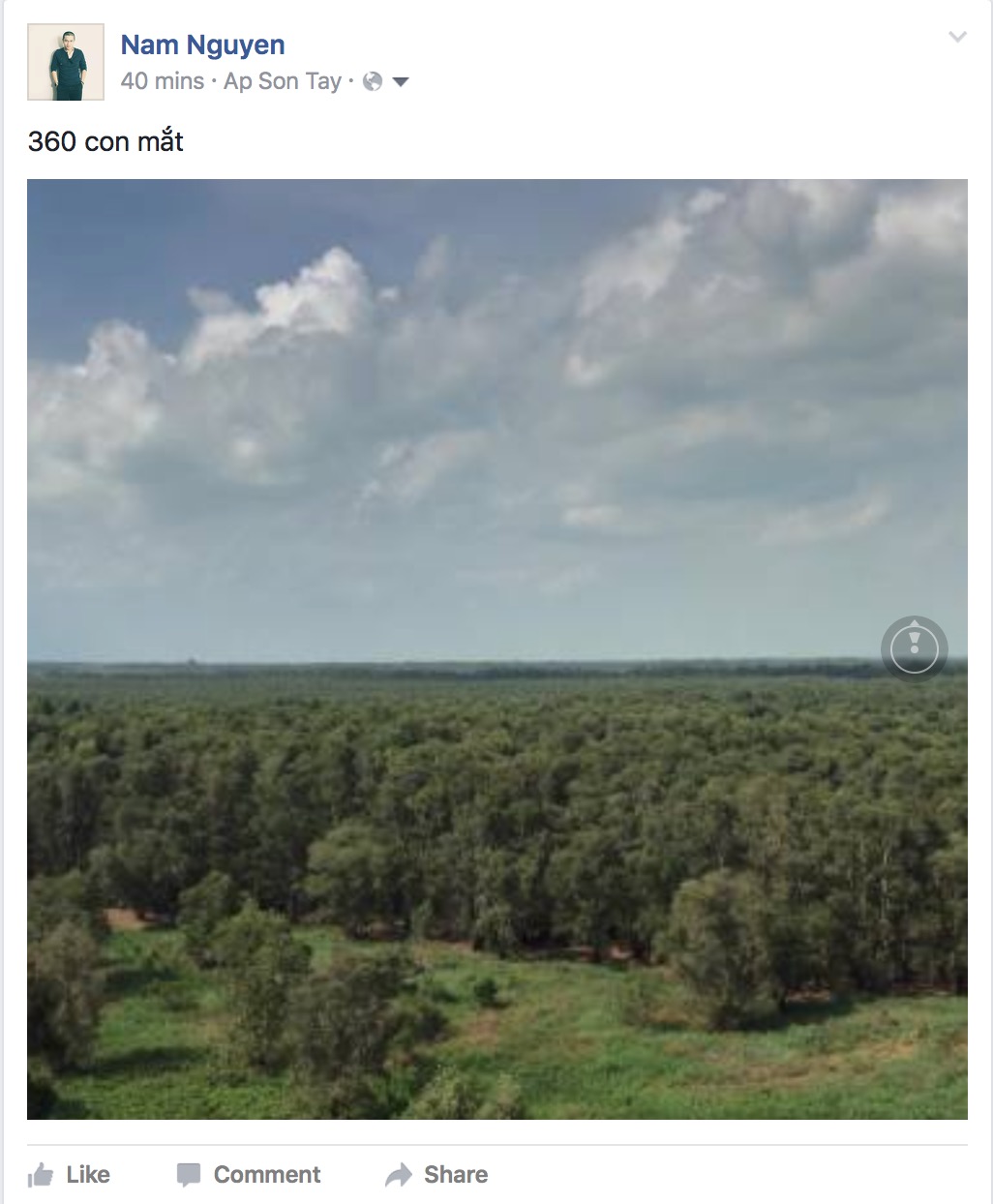The width and height of the screenshot is (993, 1204).
Task: Expand the post options chevron
Action: click(957, 38)
